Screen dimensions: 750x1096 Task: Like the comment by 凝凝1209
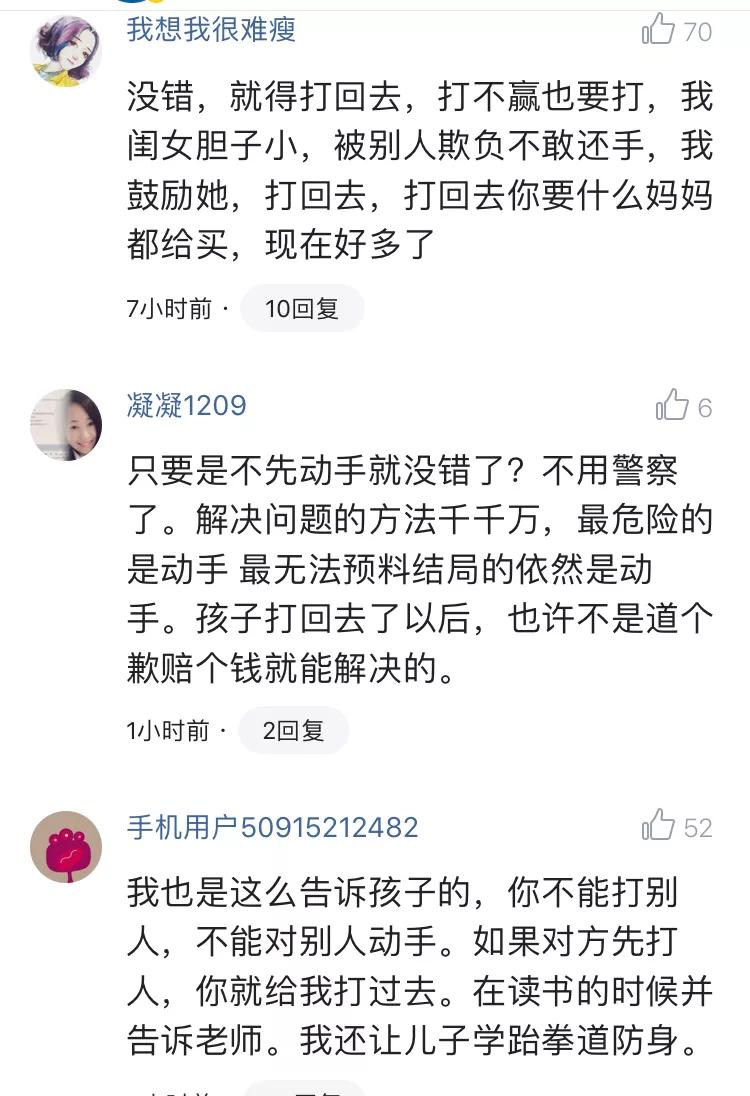tap(673, 406)
